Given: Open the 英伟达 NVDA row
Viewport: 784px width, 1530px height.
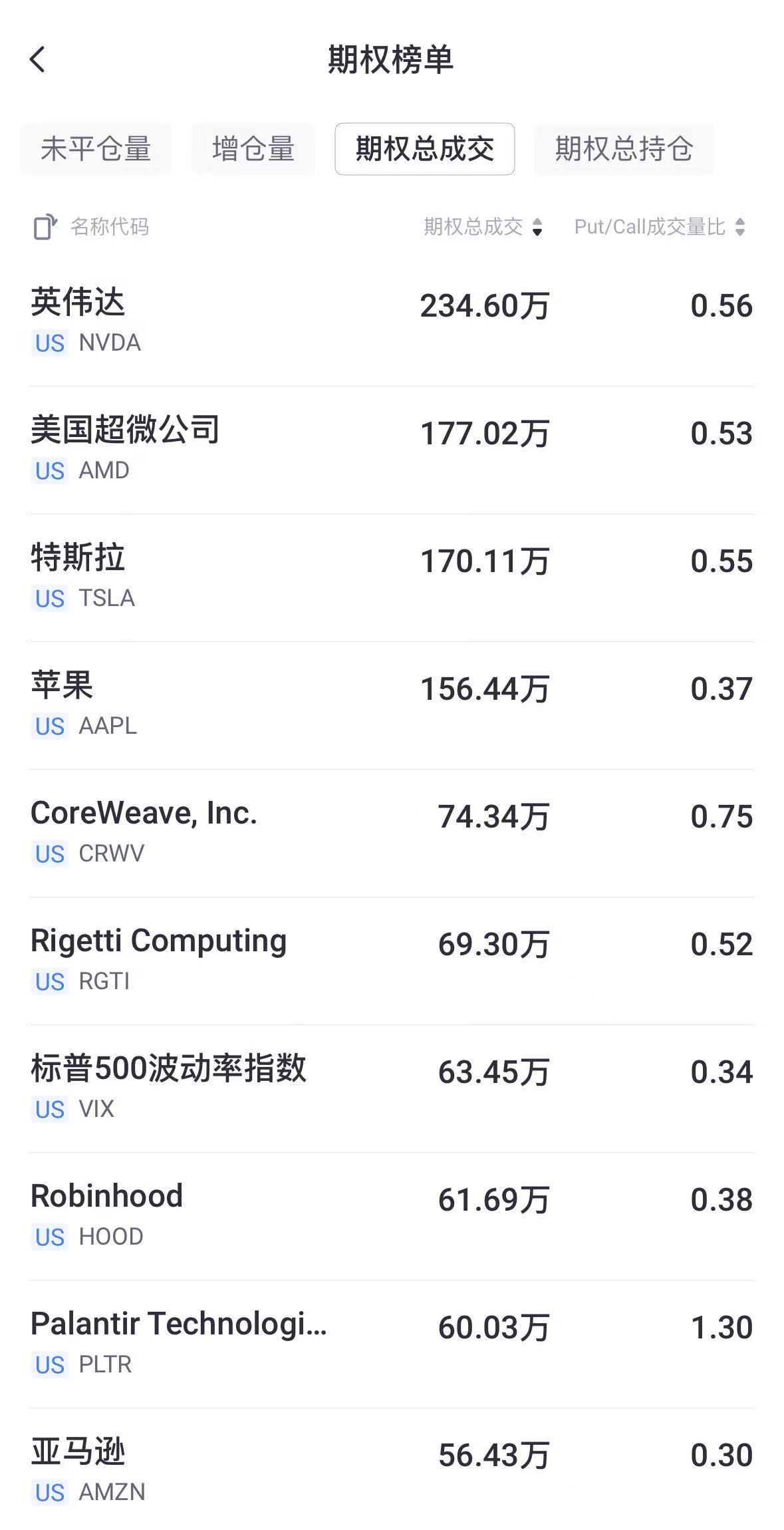Looking at the screenshot, I should pos(391,321).
